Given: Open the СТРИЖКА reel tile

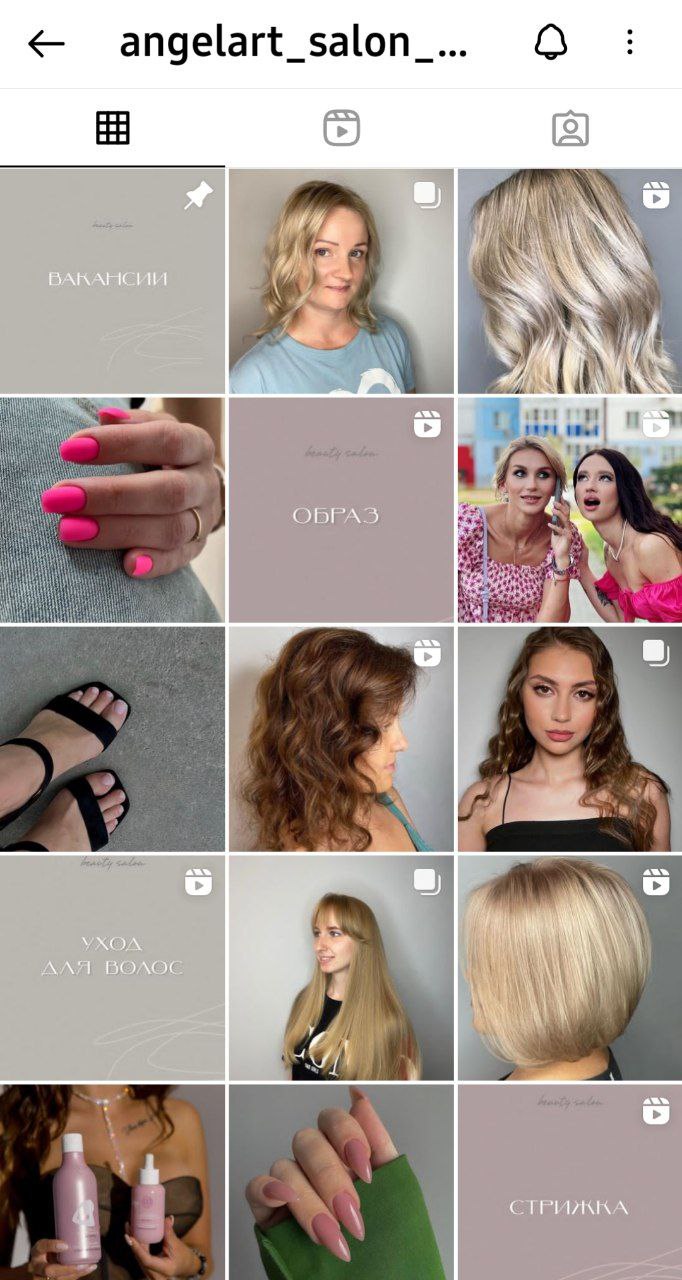Looking at the screenshot, I should [570, 1182].
